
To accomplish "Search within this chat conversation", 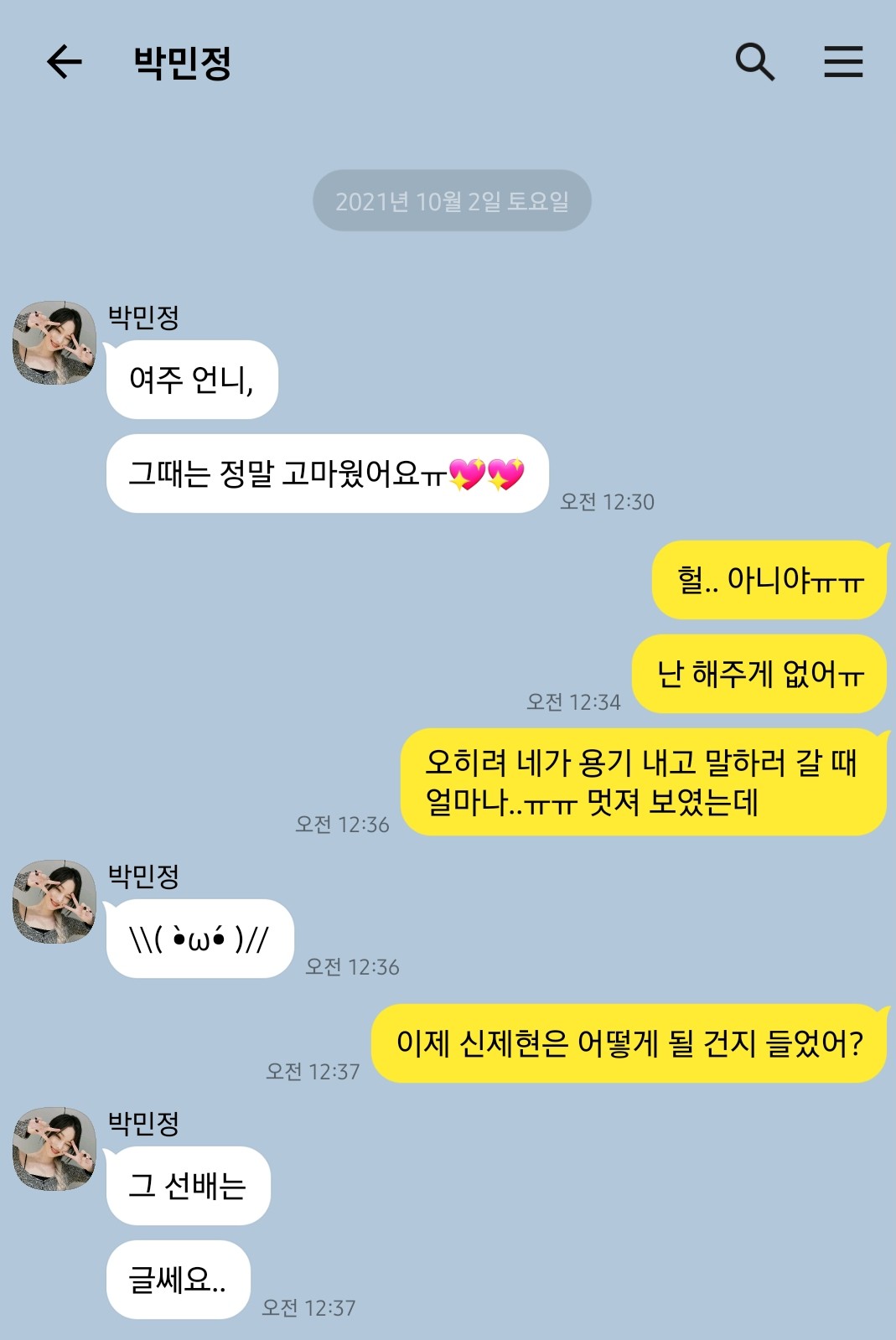I will (754, 62).
